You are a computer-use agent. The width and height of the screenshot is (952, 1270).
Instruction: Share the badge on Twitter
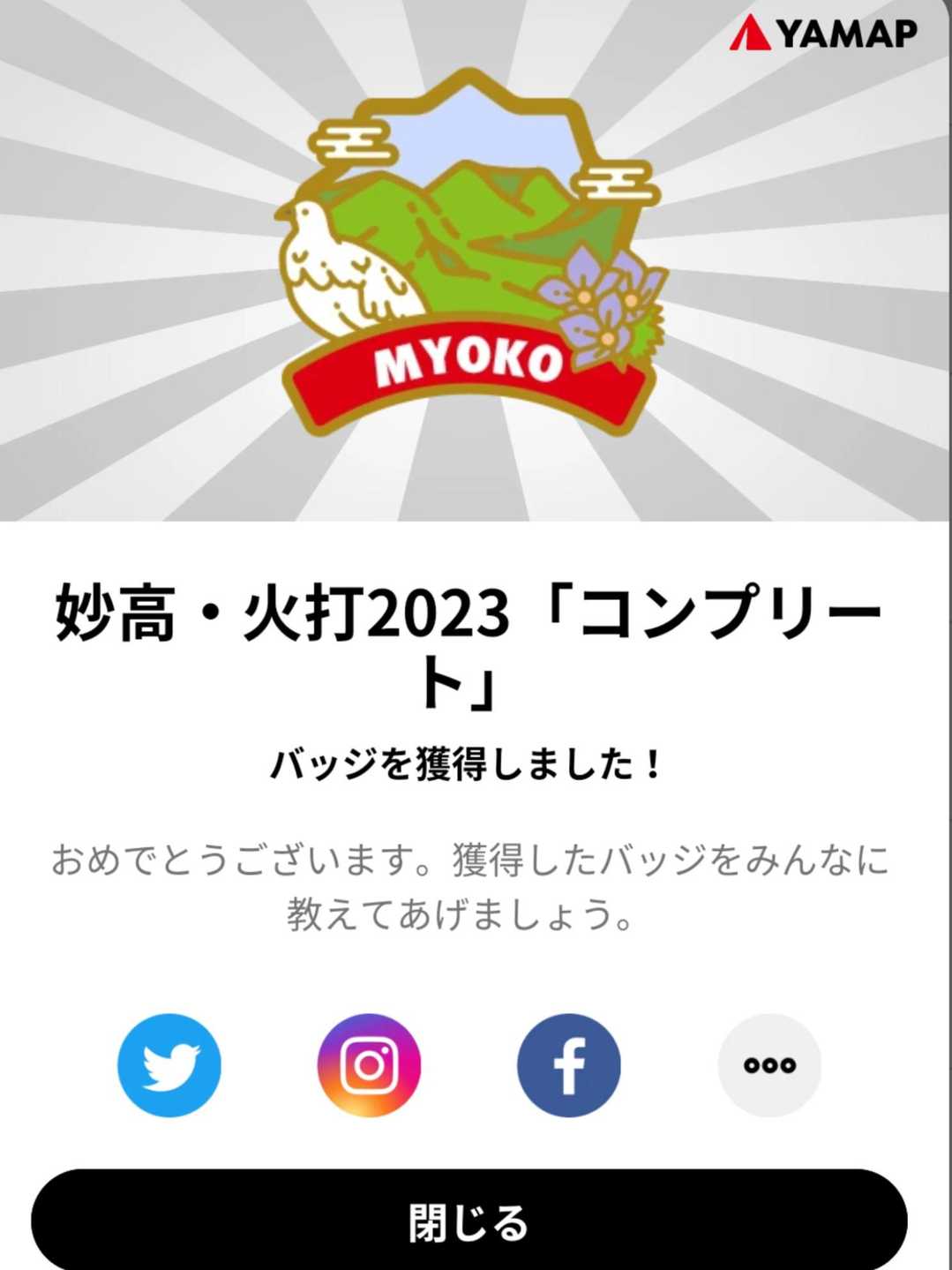click(169, 1064)
